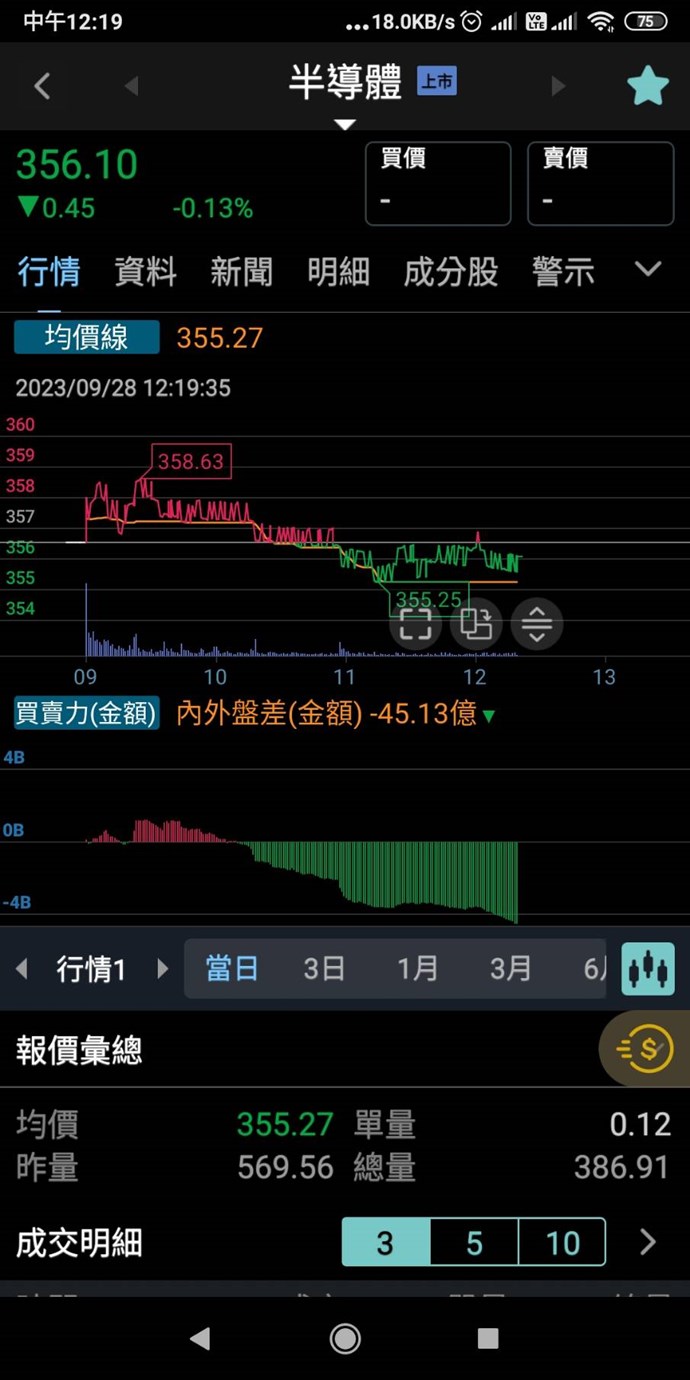Switch to the 資料 tab
The height and width of the screenshot is (1380, 690).
tap(145, 271)
